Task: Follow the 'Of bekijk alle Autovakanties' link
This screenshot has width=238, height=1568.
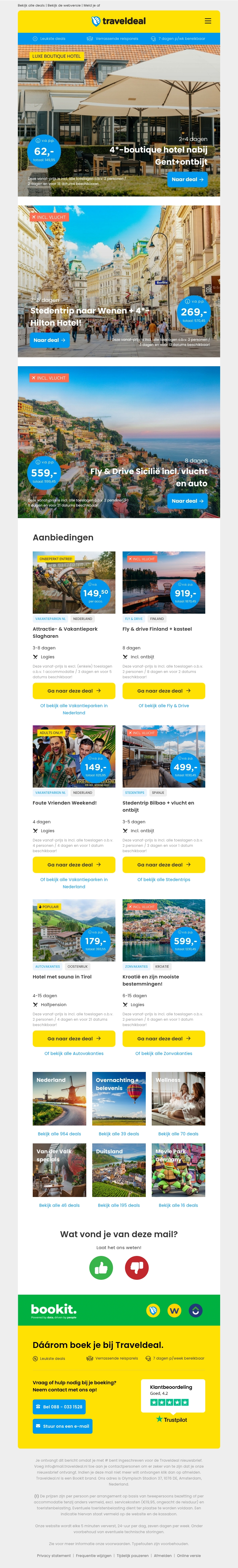Action: coord(74,1053)
